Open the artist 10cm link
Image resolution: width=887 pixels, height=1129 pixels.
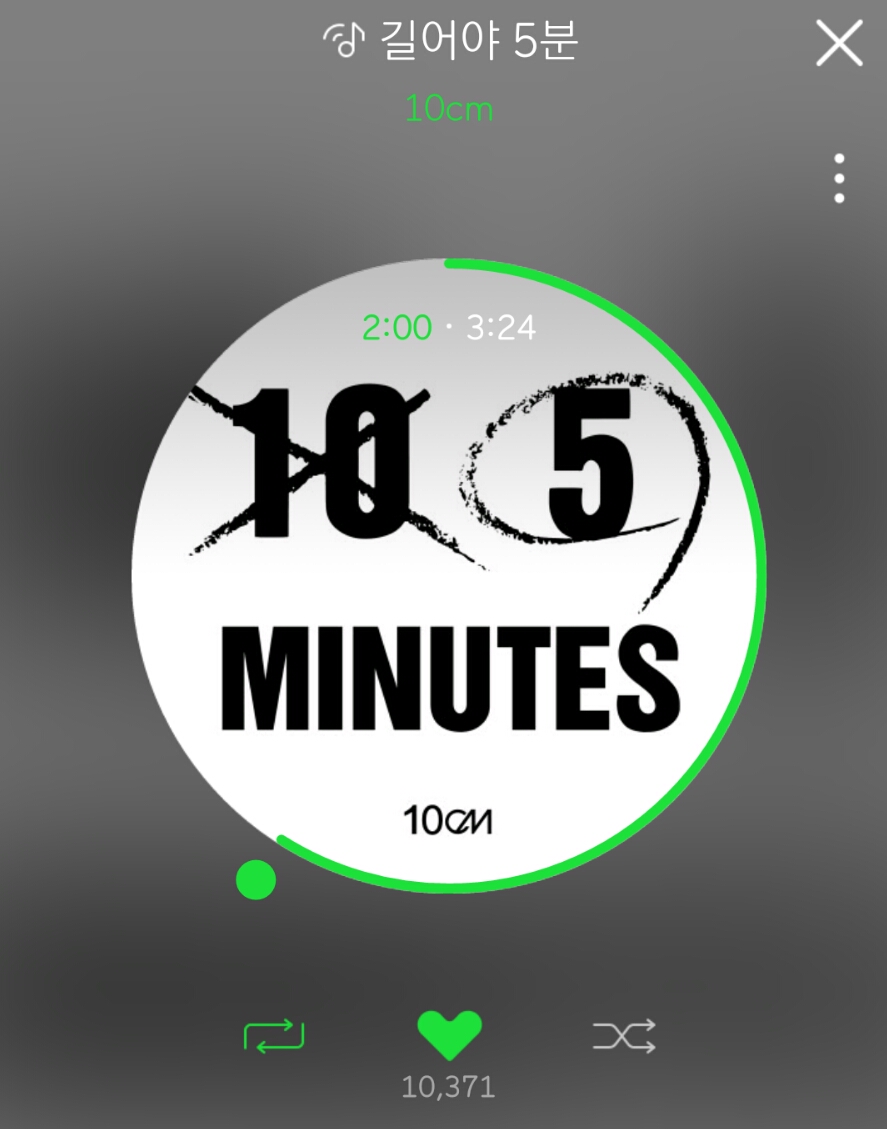(x=449, y=108)
